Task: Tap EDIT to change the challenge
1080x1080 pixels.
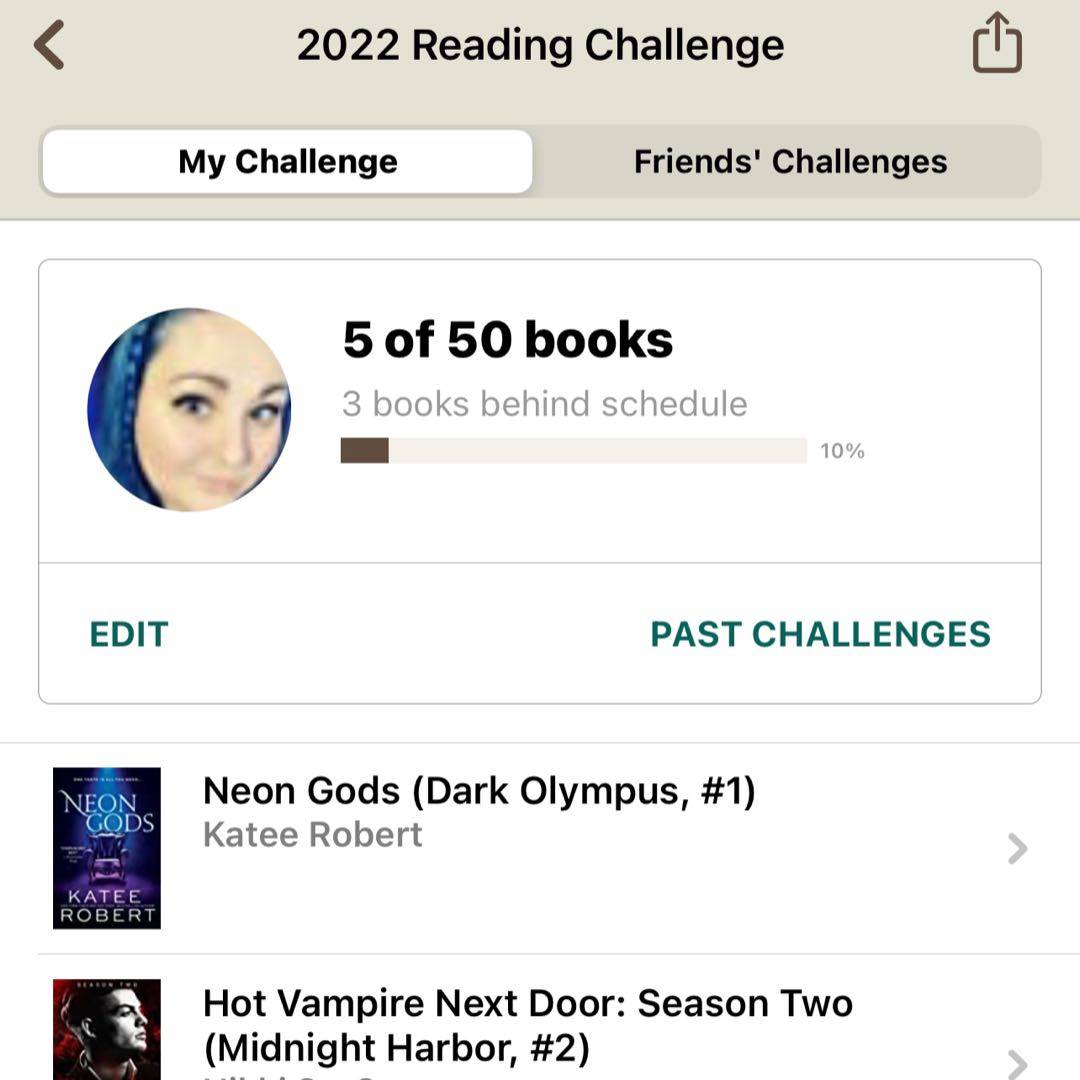Action: [x=129, y=634]
